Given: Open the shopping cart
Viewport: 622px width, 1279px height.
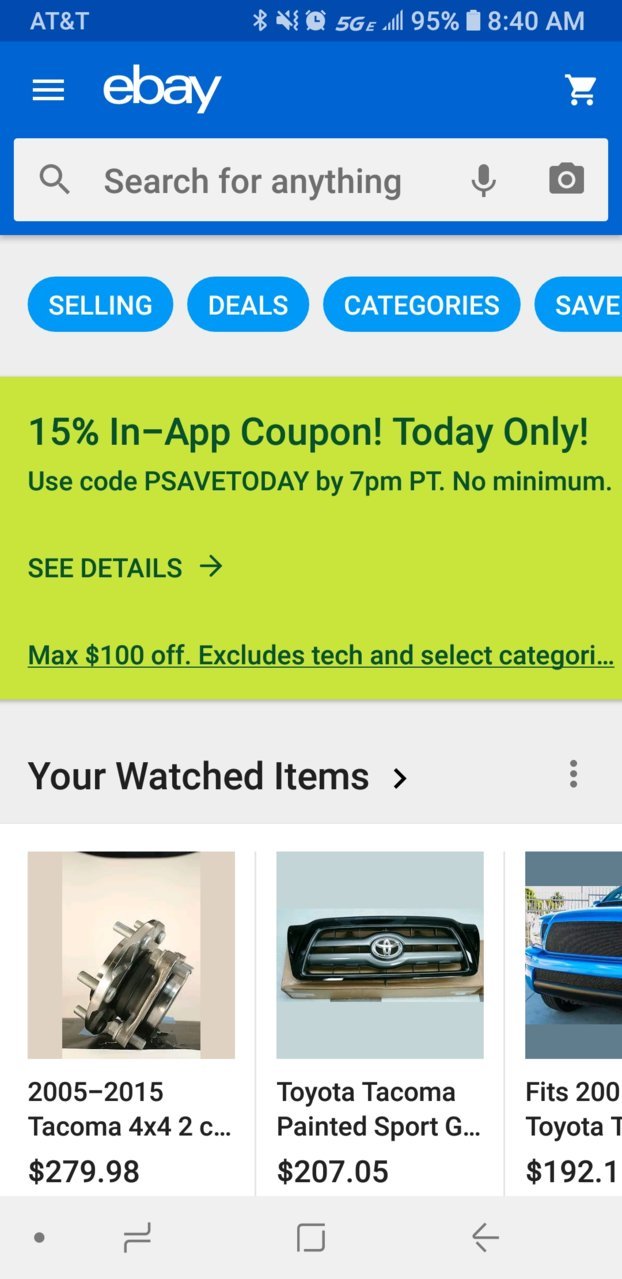Looking at the screenshot, I should coord(580,91).
